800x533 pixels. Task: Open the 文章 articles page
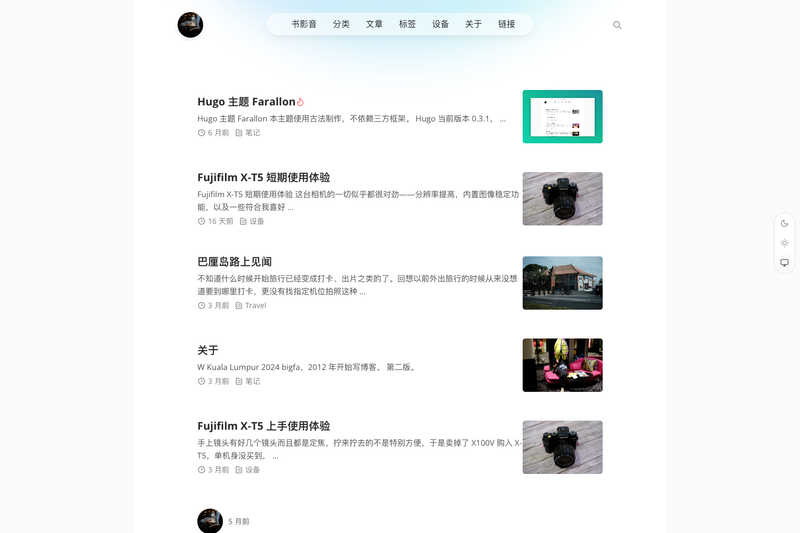(x=374, y=24)
